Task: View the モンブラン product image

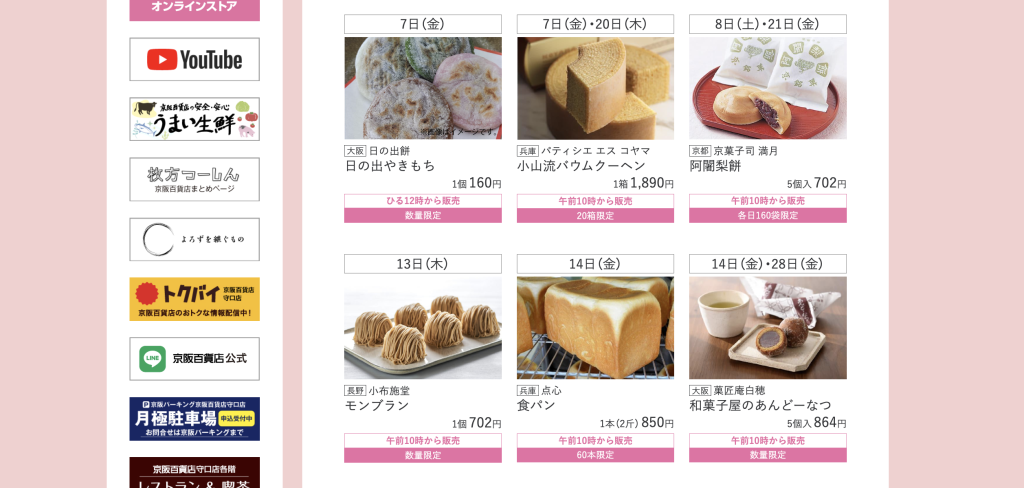Action: tap(423, 328)
